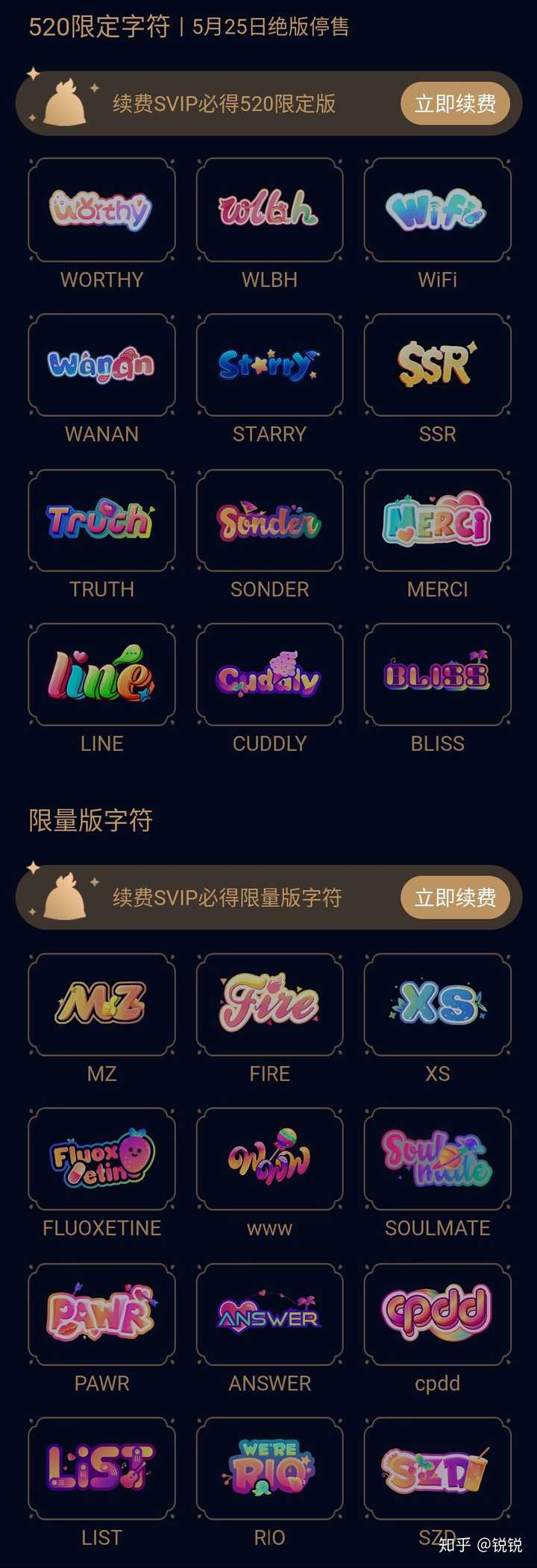Open the SSR character sticker
This screenshot has height=1568, width=537.
click(x=437, y=365)
